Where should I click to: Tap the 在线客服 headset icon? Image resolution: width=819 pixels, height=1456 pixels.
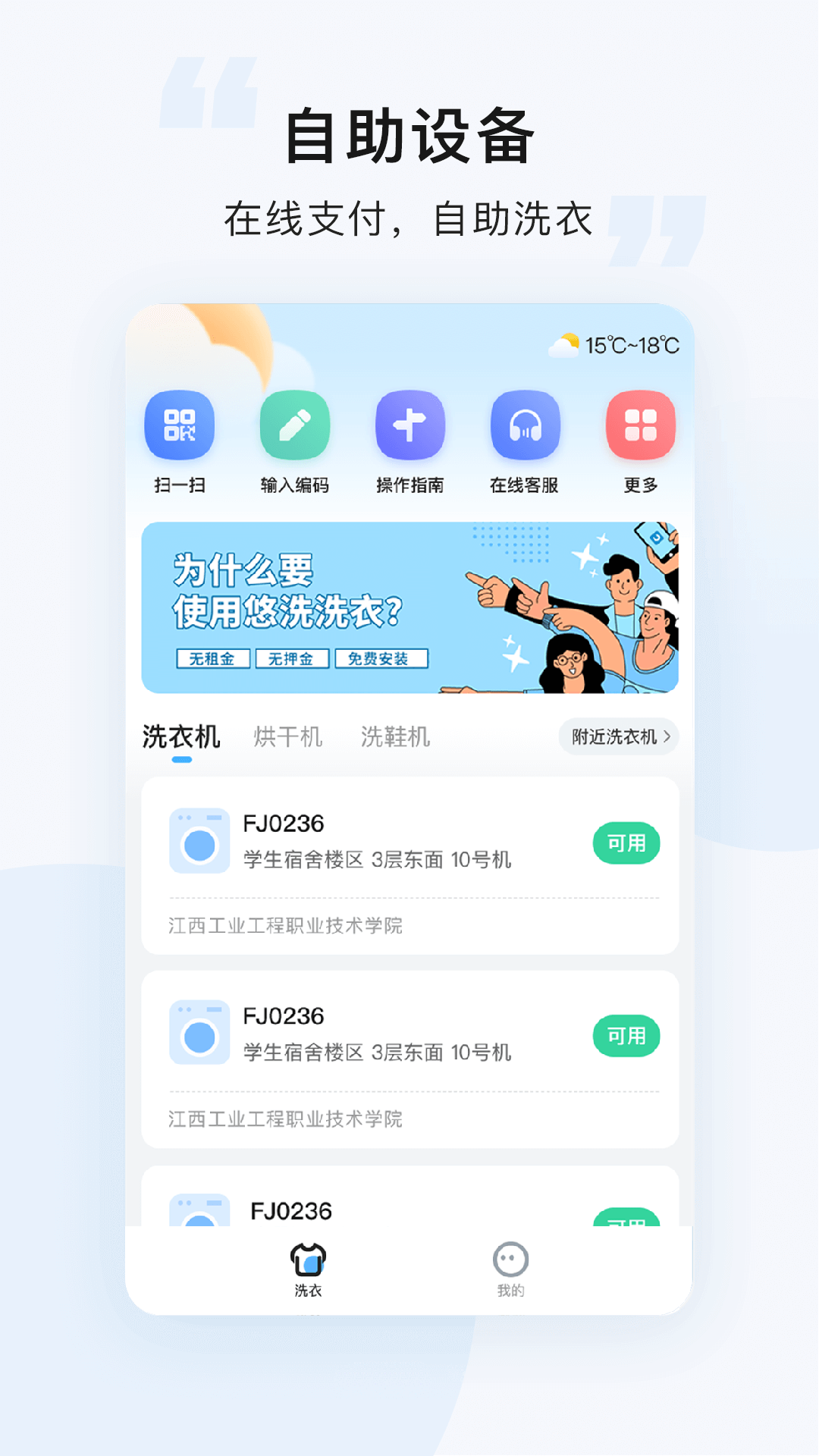click(x=525, y=427)
